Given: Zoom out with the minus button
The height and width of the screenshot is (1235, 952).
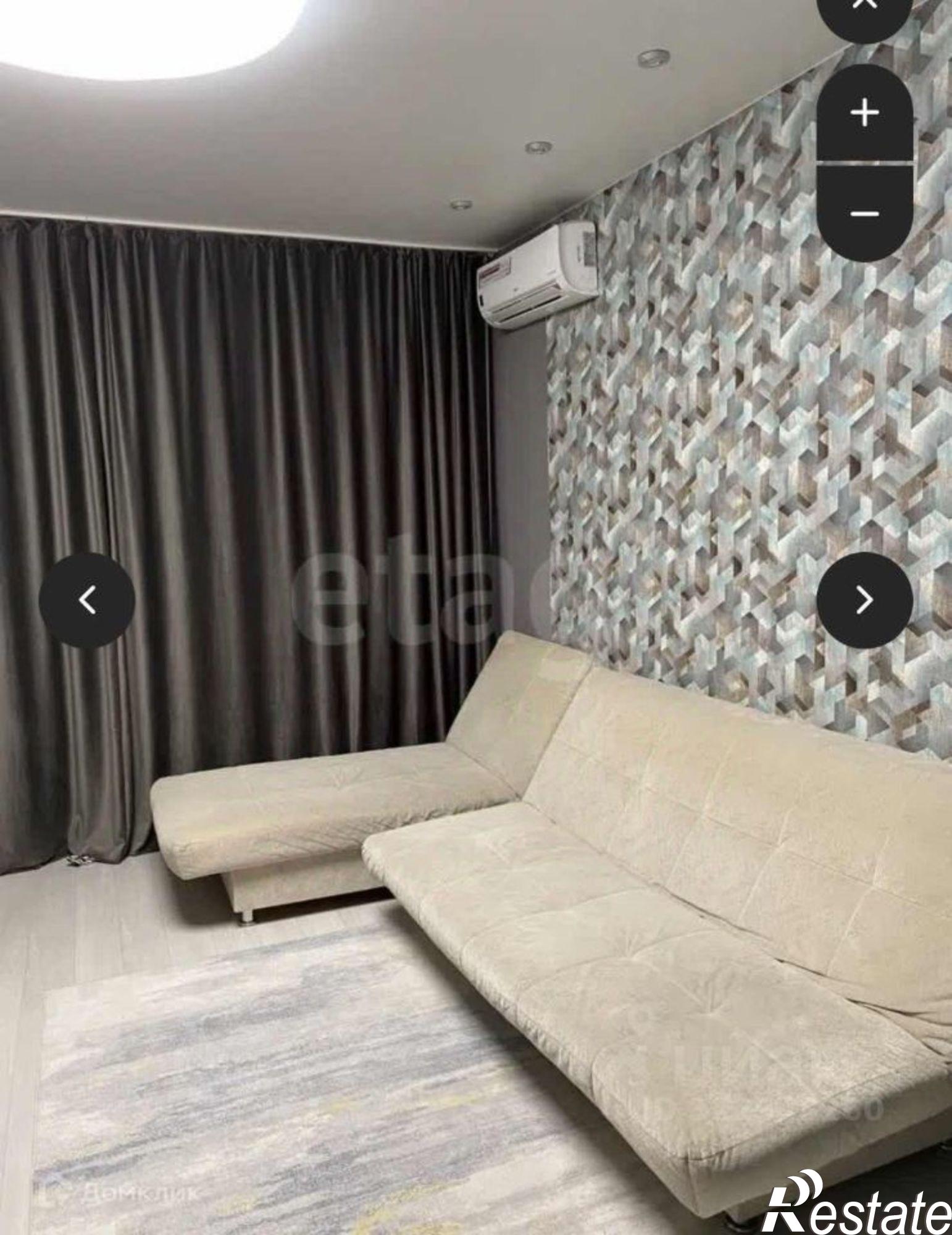Looking at the screenshot, I should point(864,214).
